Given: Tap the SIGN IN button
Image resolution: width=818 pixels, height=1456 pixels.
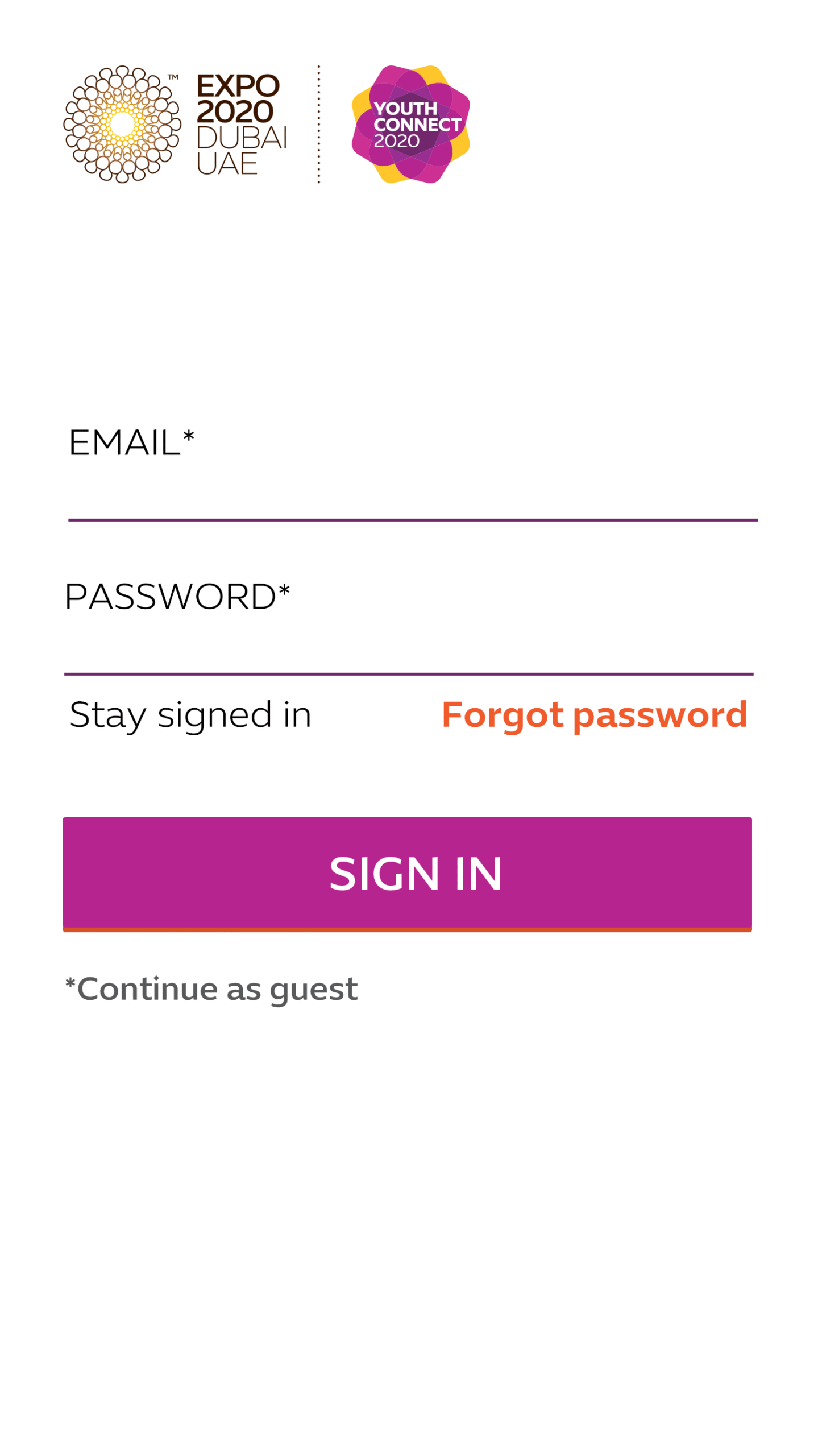Looking at the screenshot, I should (407, 874).
